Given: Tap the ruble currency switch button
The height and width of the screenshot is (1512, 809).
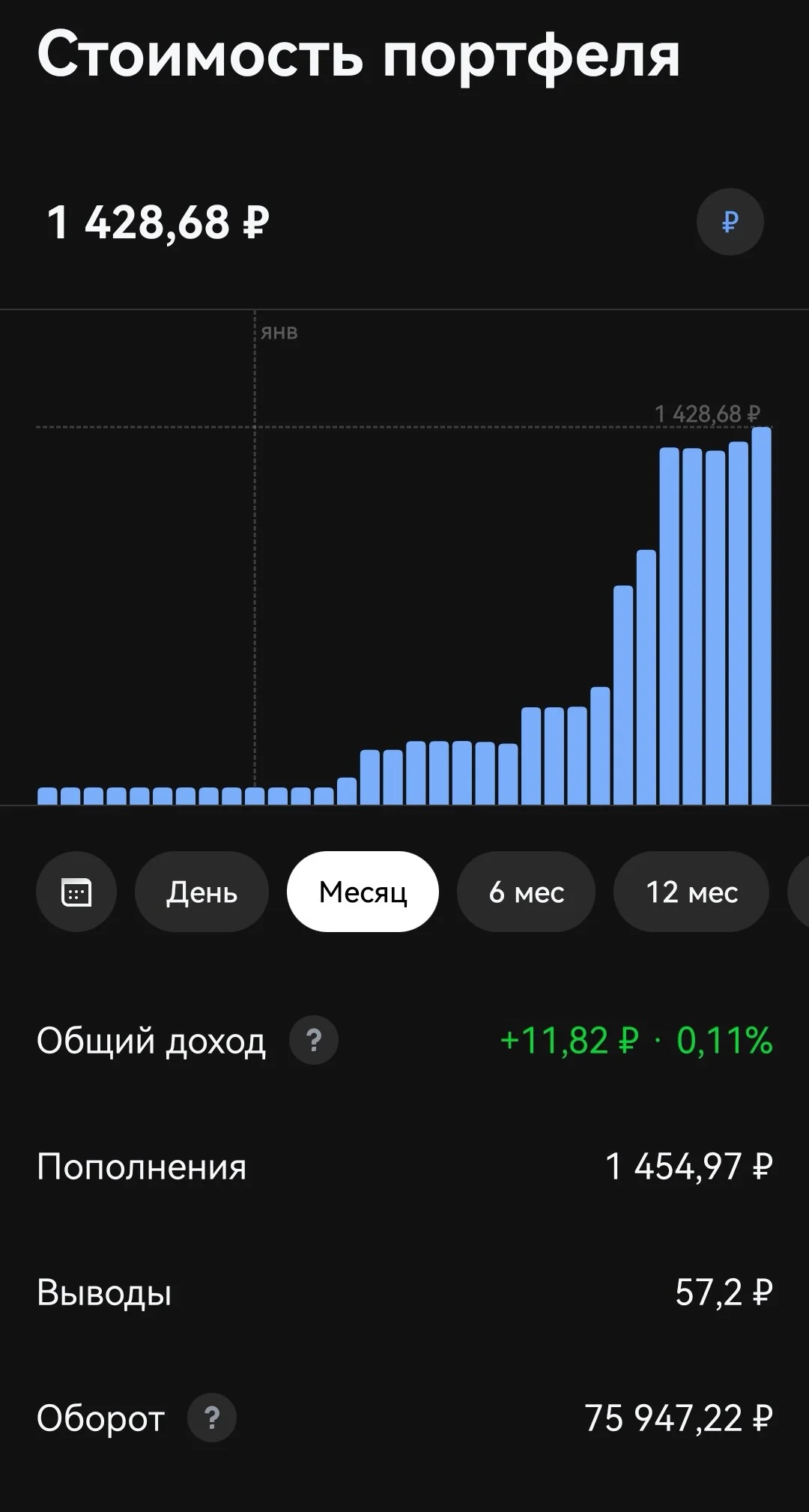Looking at the screenshot, I should (730, 222).
